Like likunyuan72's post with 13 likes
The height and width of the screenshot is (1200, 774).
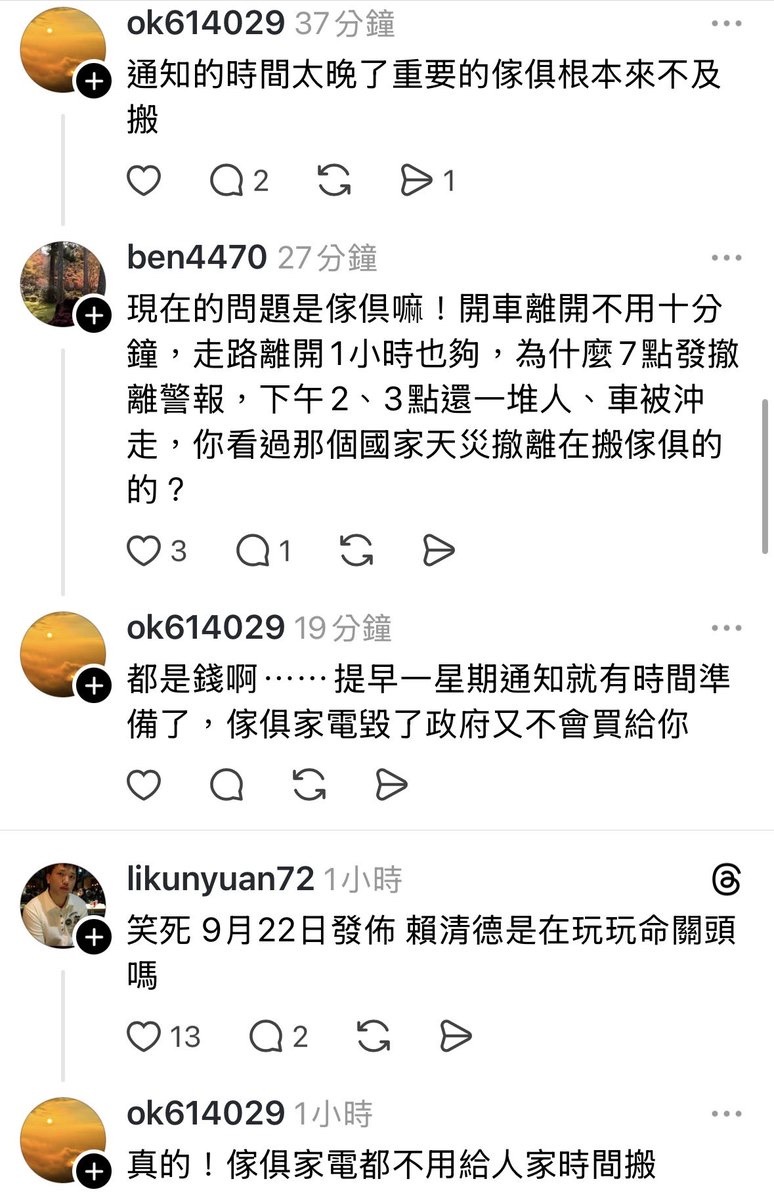[145, 1037]
